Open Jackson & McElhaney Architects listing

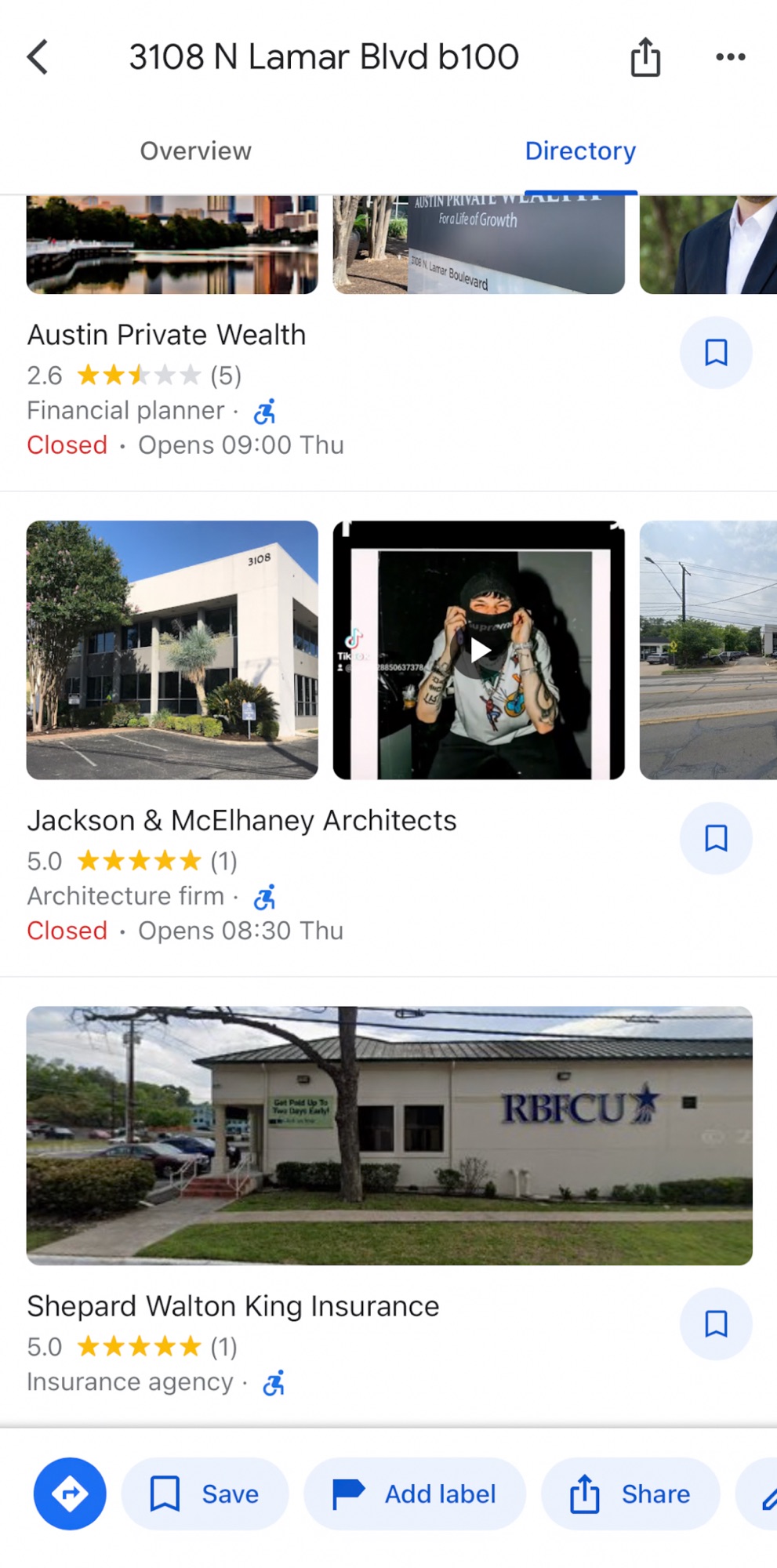pos(241,821)
